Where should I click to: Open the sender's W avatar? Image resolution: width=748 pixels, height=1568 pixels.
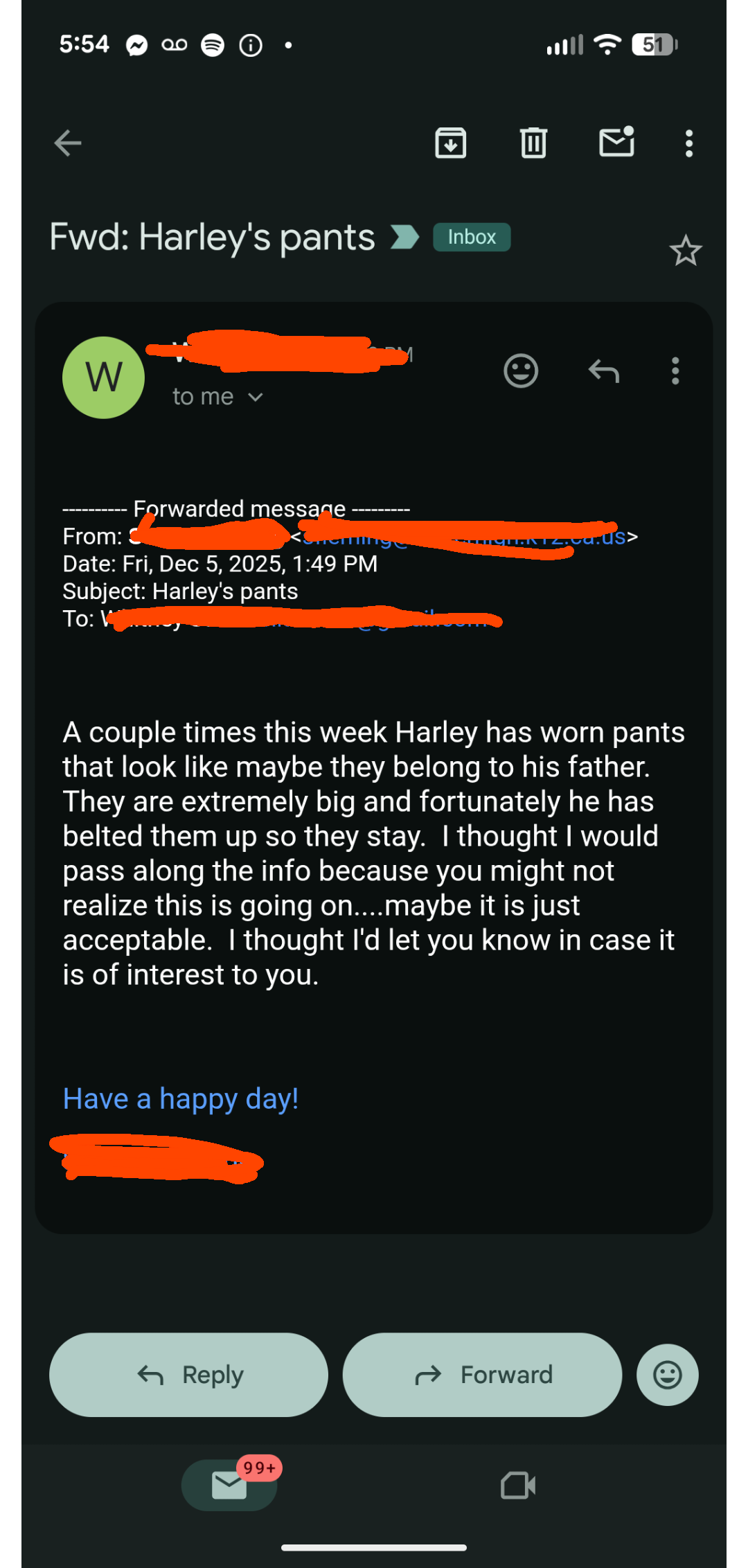pyautogui.click(x=104, y=377)
